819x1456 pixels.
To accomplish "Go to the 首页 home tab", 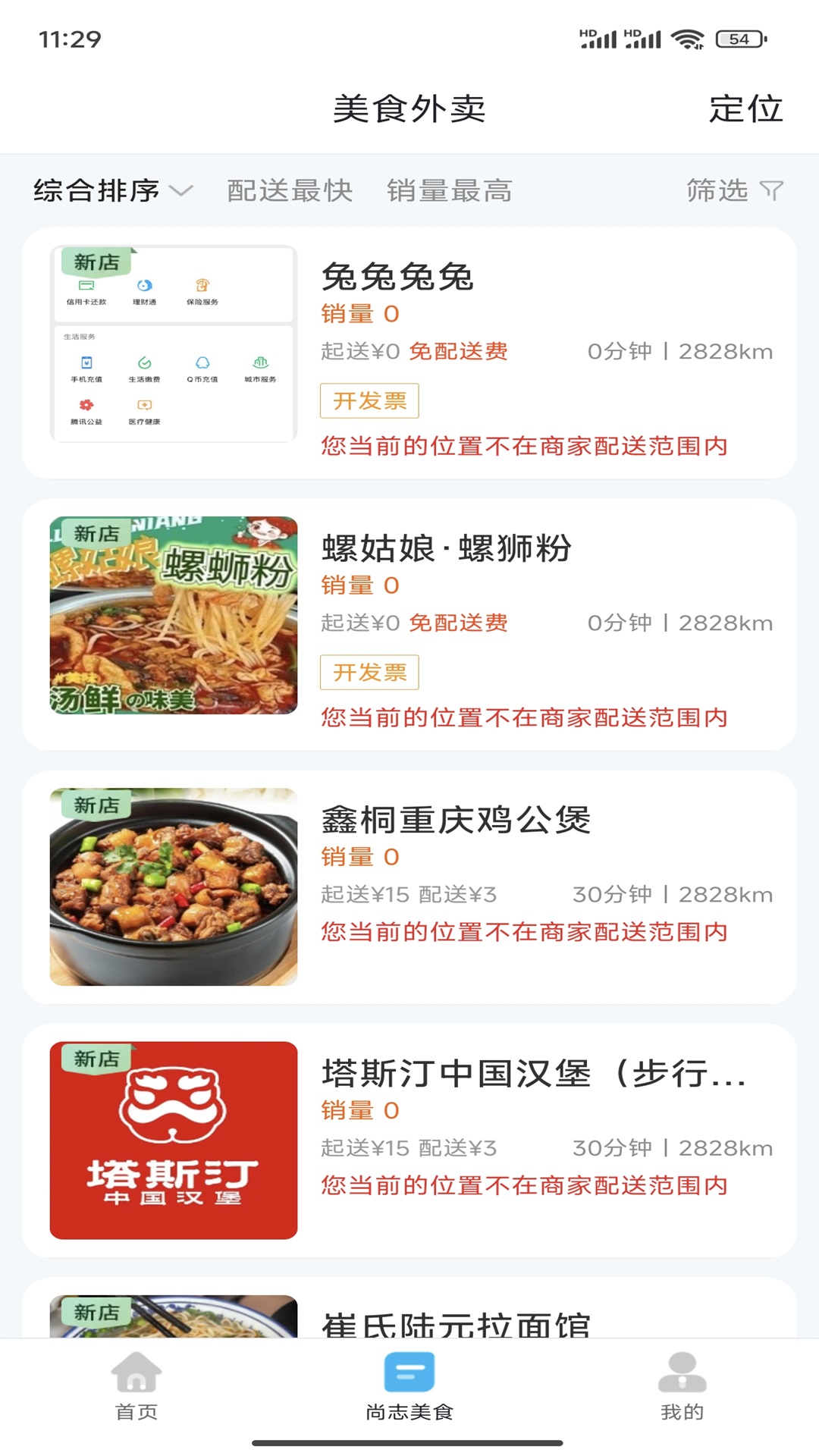I will click(x=136, y=1386).
